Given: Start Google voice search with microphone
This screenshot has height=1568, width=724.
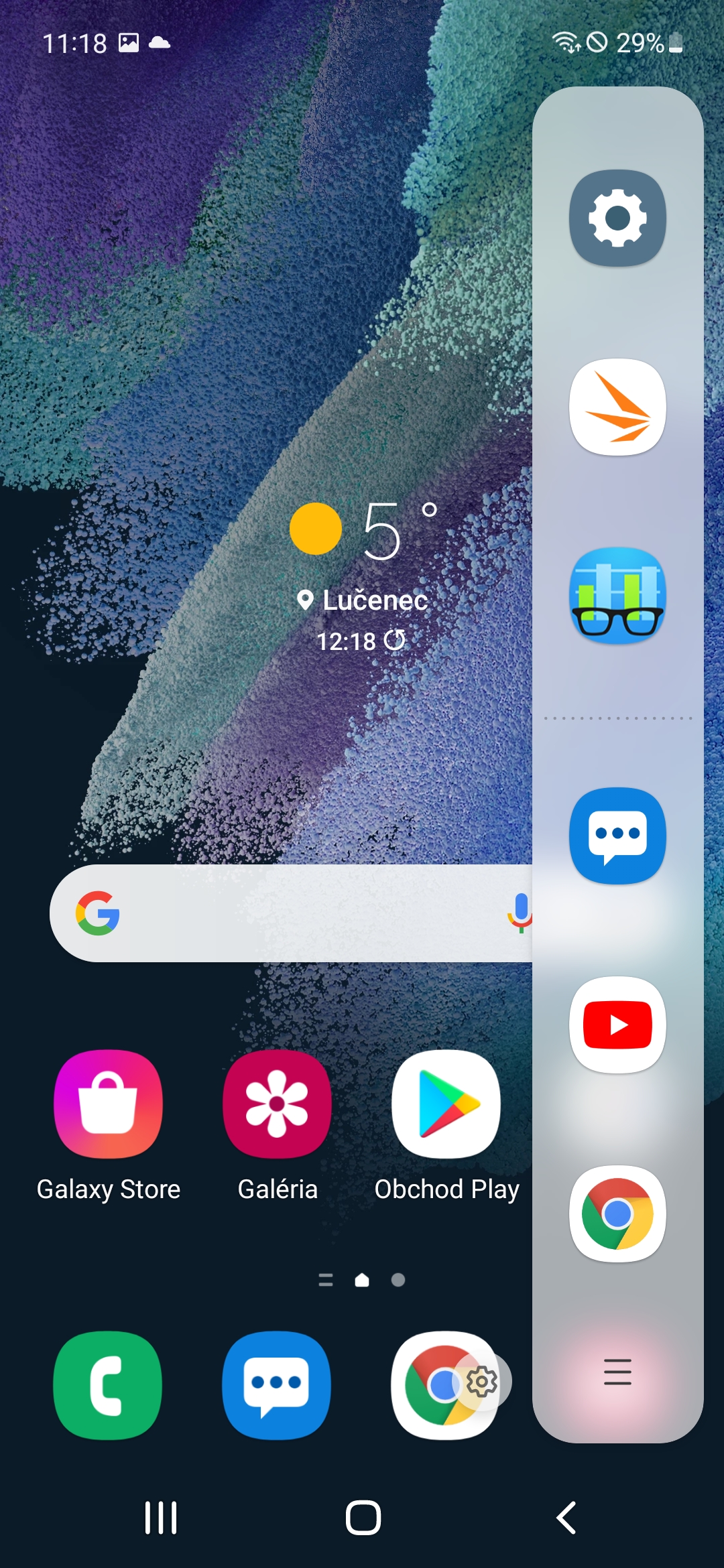Looking at the screenshot, I should point(520,912).
